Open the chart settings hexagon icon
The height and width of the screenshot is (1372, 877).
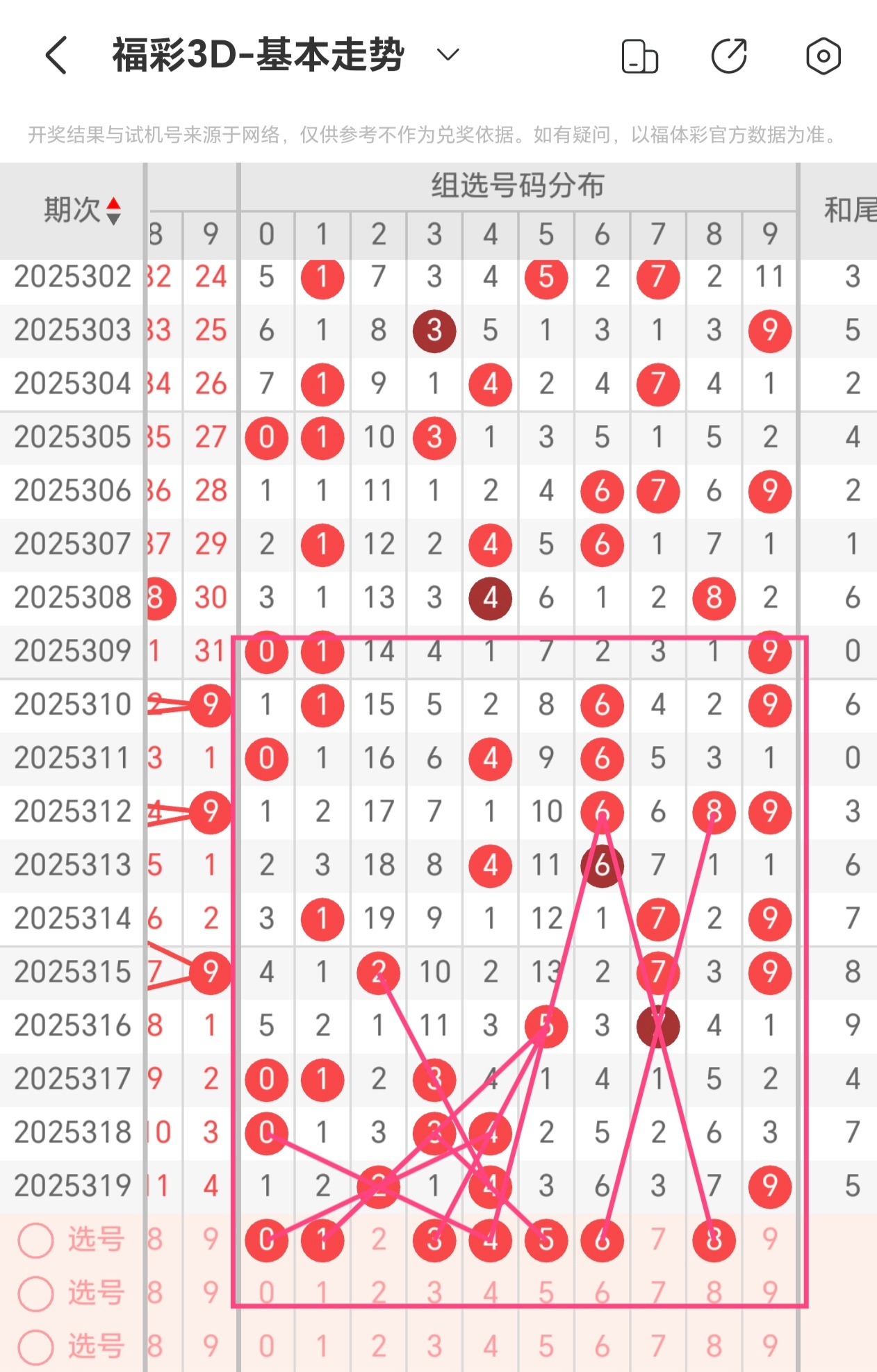(x=821, y=57)
